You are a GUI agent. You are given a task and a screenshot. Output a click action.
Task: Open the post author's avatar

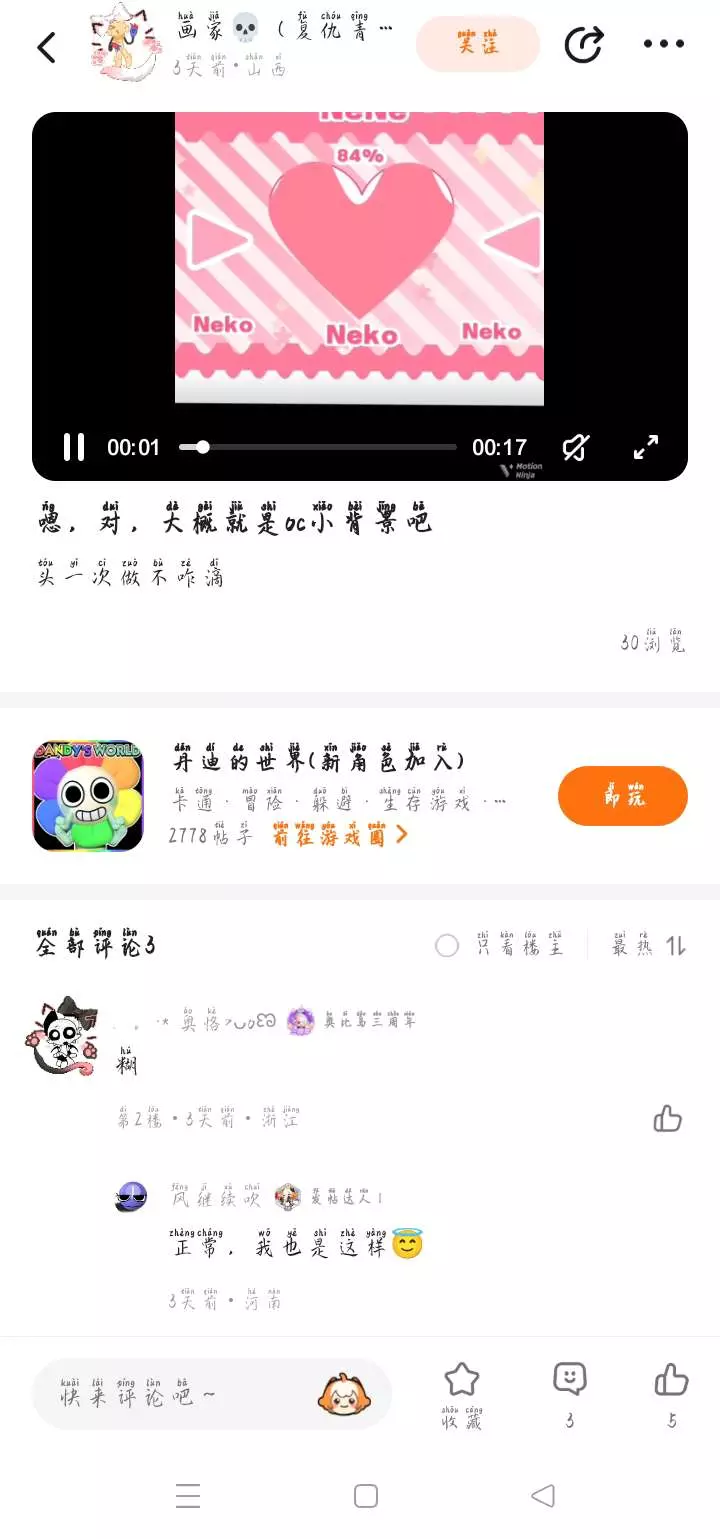tap(126, 44)
